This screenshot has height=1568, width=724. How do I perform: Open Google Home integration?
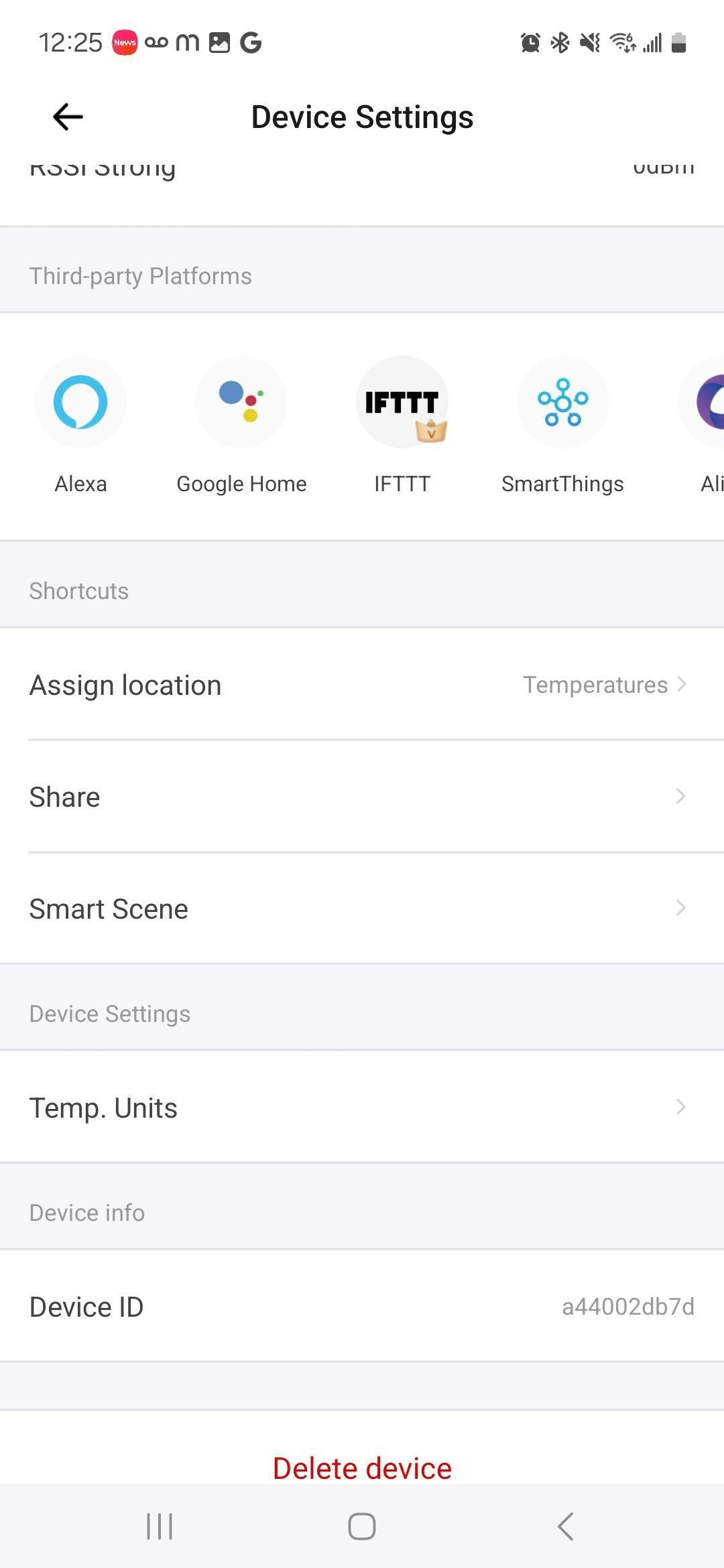(x=241, y=403)
